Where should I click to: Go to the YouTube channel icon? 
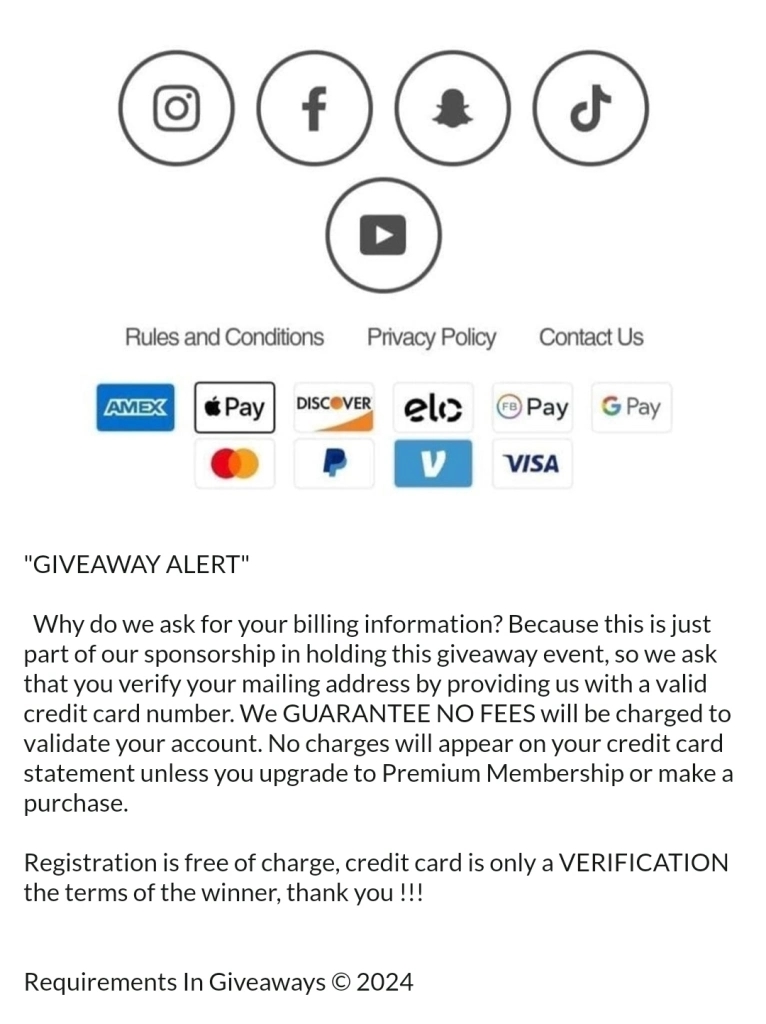coord(383,236)
